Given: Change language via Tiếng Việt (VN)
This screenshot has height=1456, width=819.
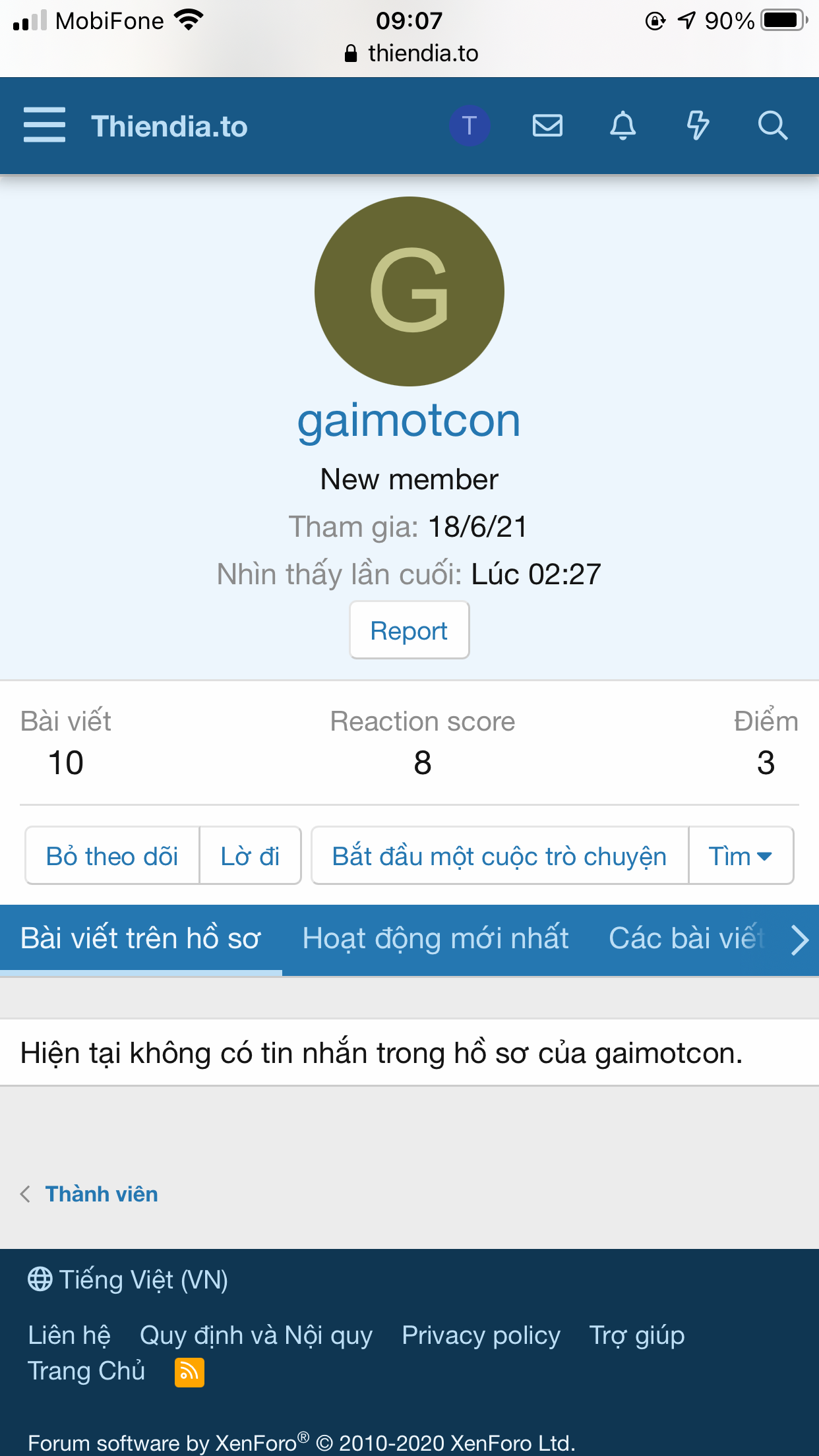Looking at the screenshot, I should coord(128,1280).
